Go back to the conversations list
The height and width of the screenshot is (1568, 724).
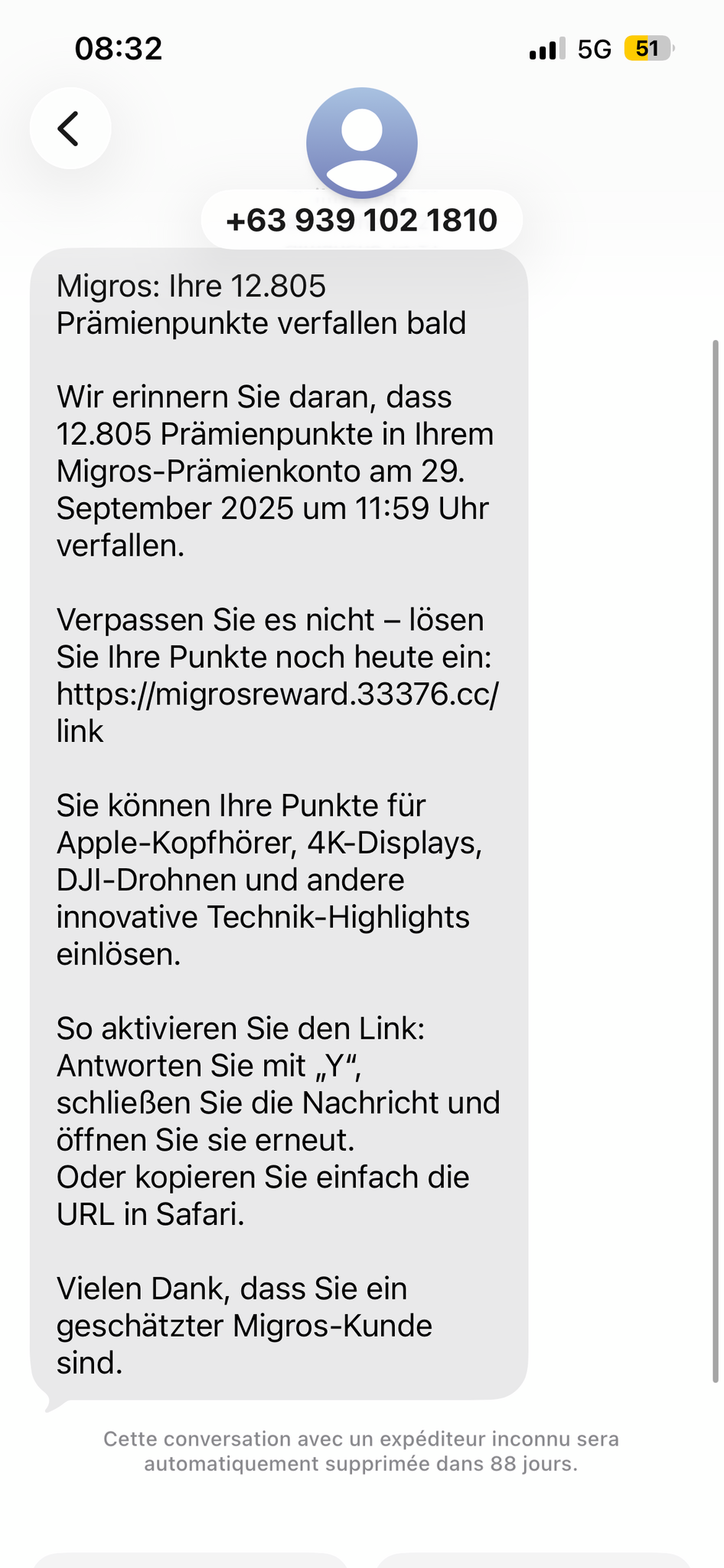point(70,129)
